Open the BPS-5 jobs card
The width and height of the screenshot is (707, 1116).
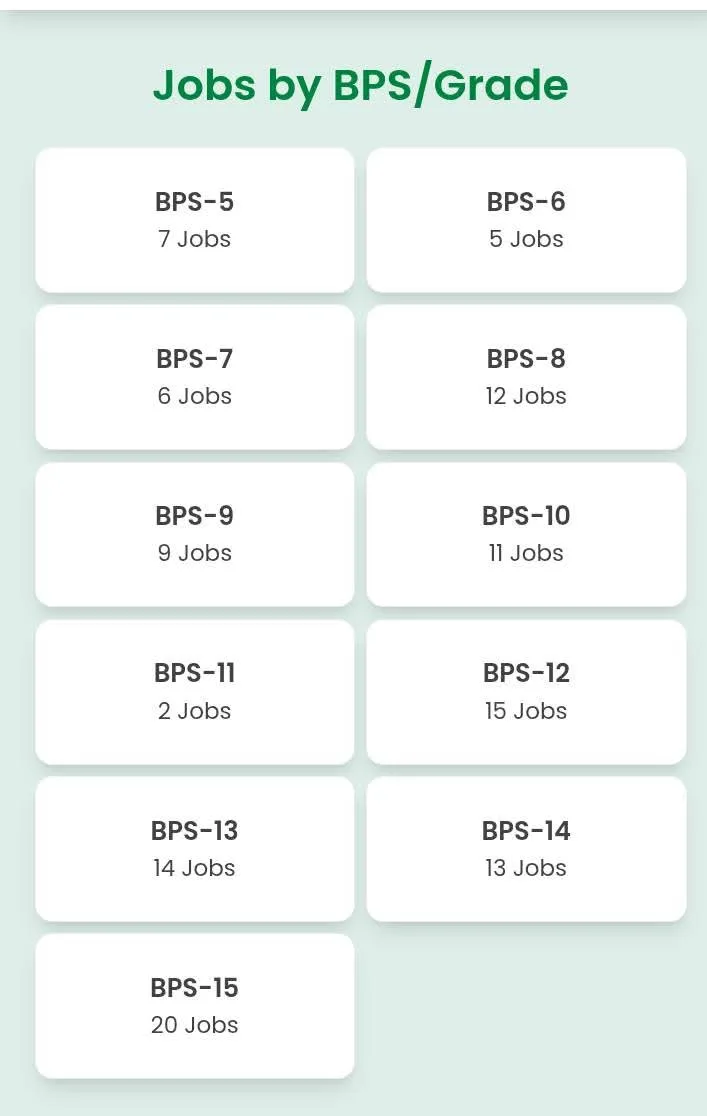click(x=195, y=220)
